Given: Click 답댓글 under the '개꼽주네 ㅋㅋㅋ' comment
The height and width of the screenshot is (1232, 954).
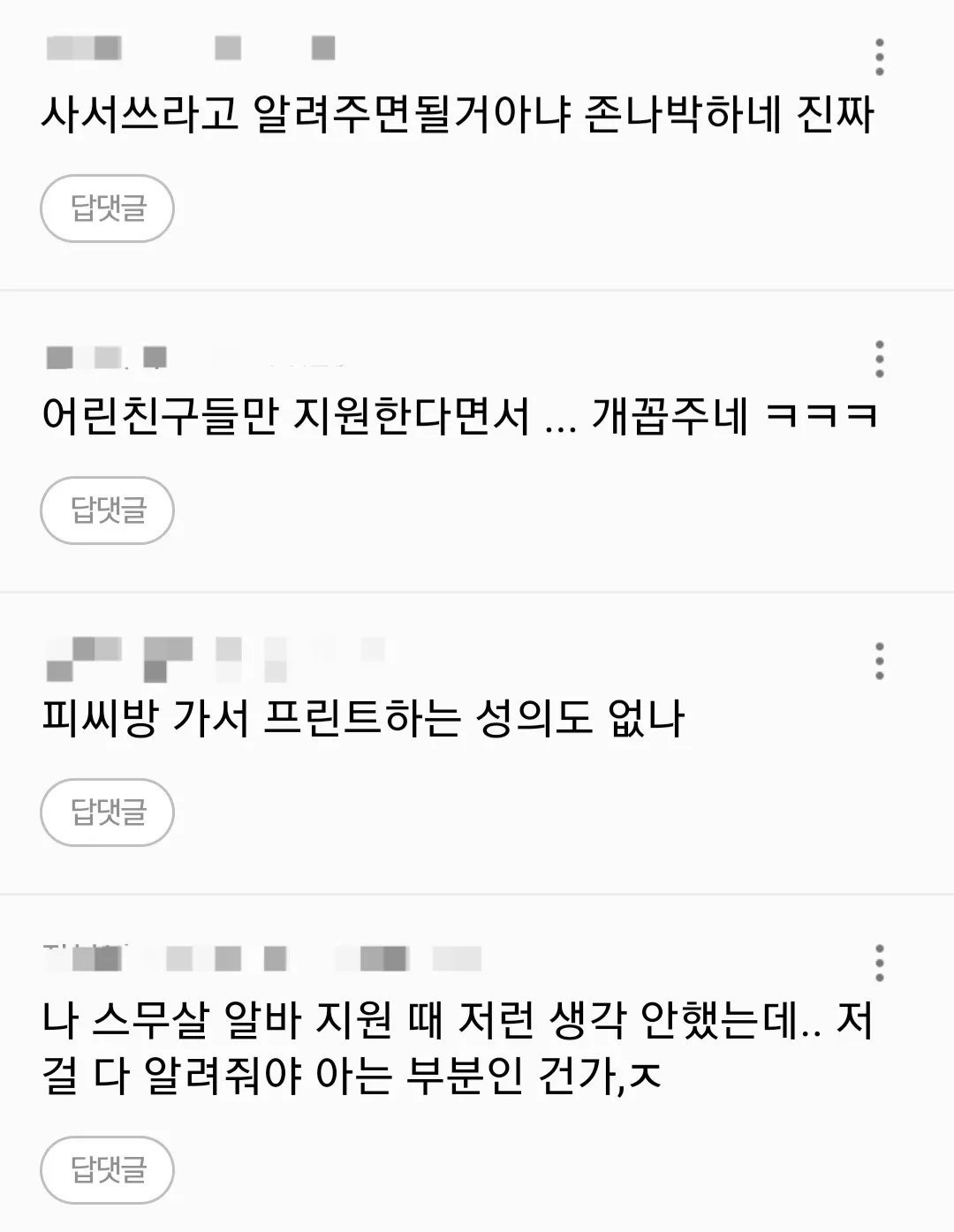Looking at the screenshot, I should coord(106,510).
